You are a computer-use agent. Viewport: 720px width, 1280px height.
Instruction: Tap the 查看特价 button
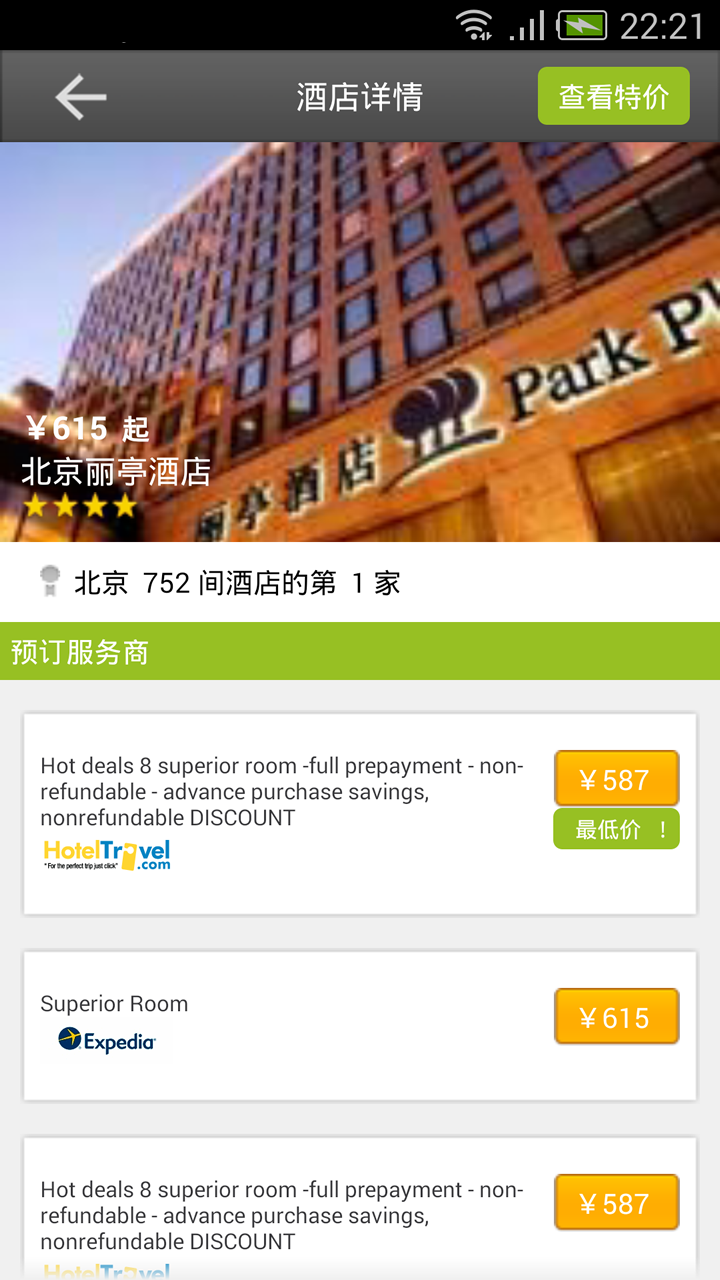coord(613,96)
